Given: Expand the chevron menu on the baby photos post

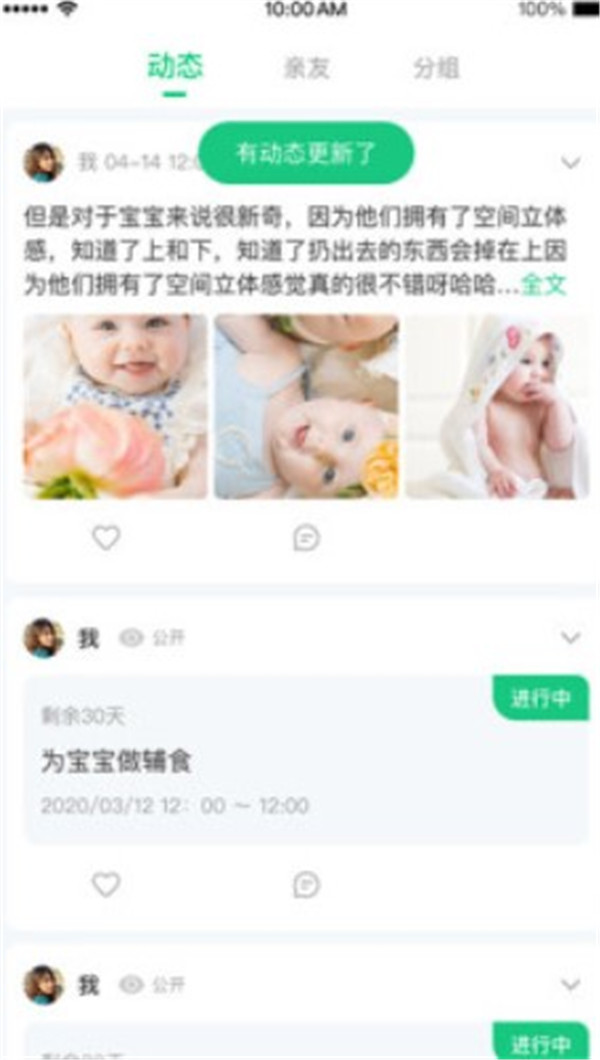Looking at the screenshot, I should coord(570,162).
